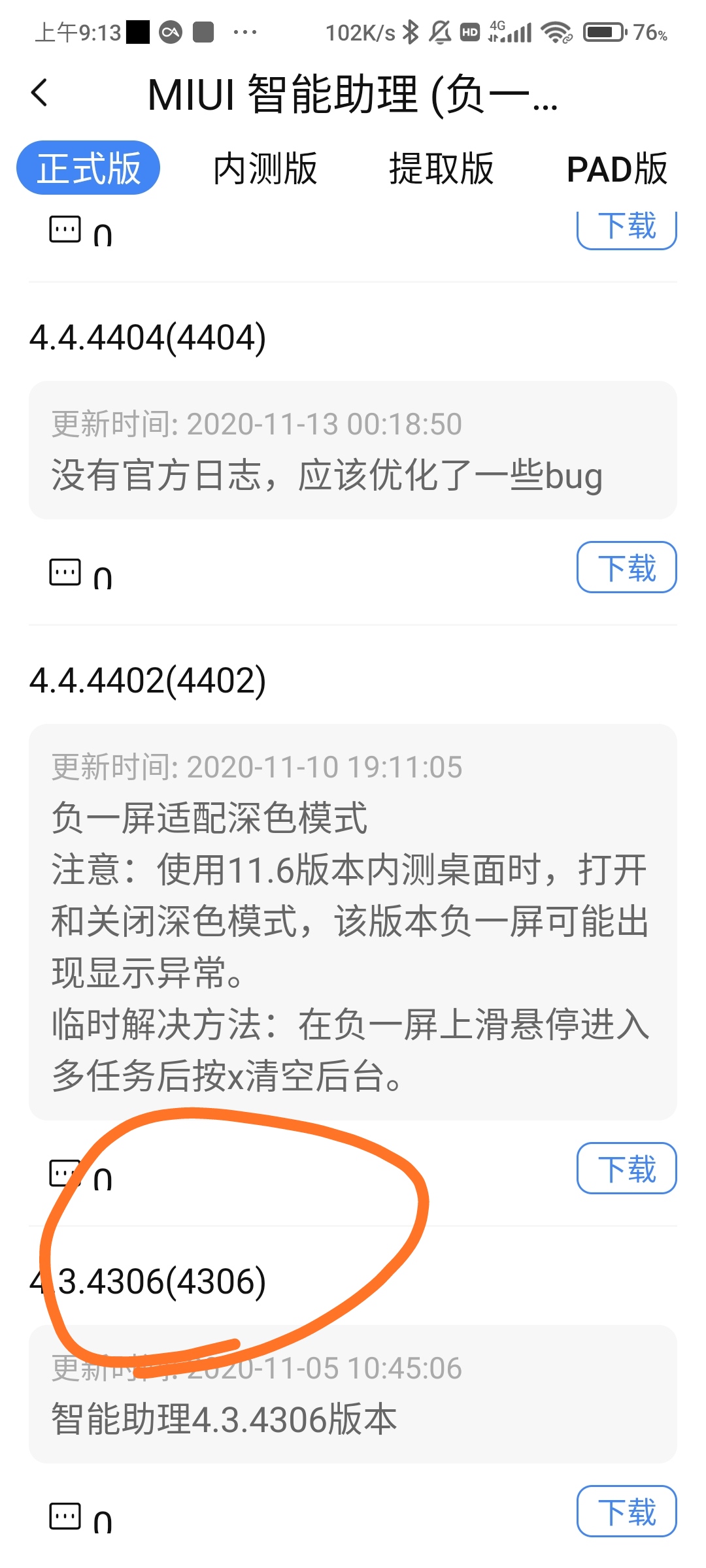Open comments for version 4.4.4404
The image size is (706, 1568).
(65, 572)
